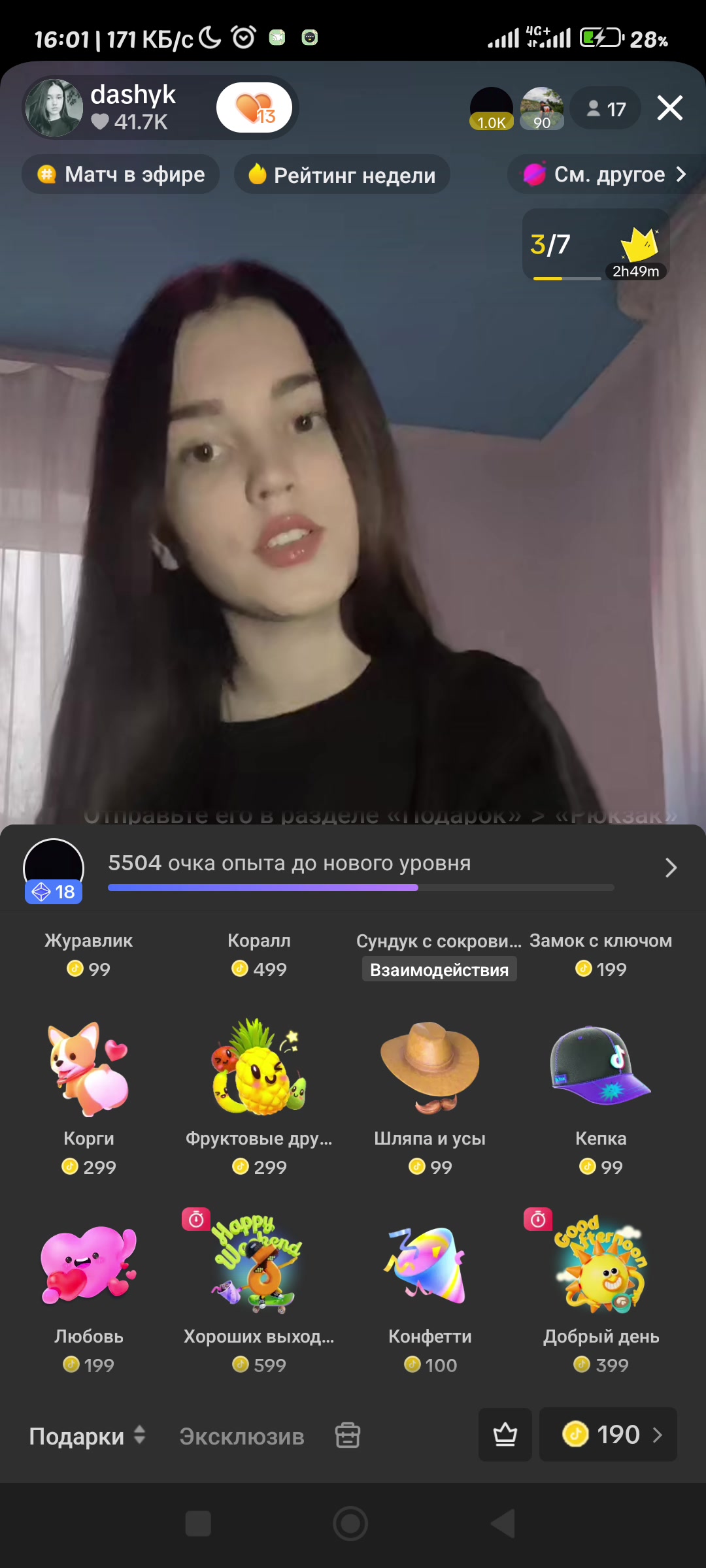Open the coin balance of 190
This screenshot has height=1568, width=706.
pos(608,1434)
